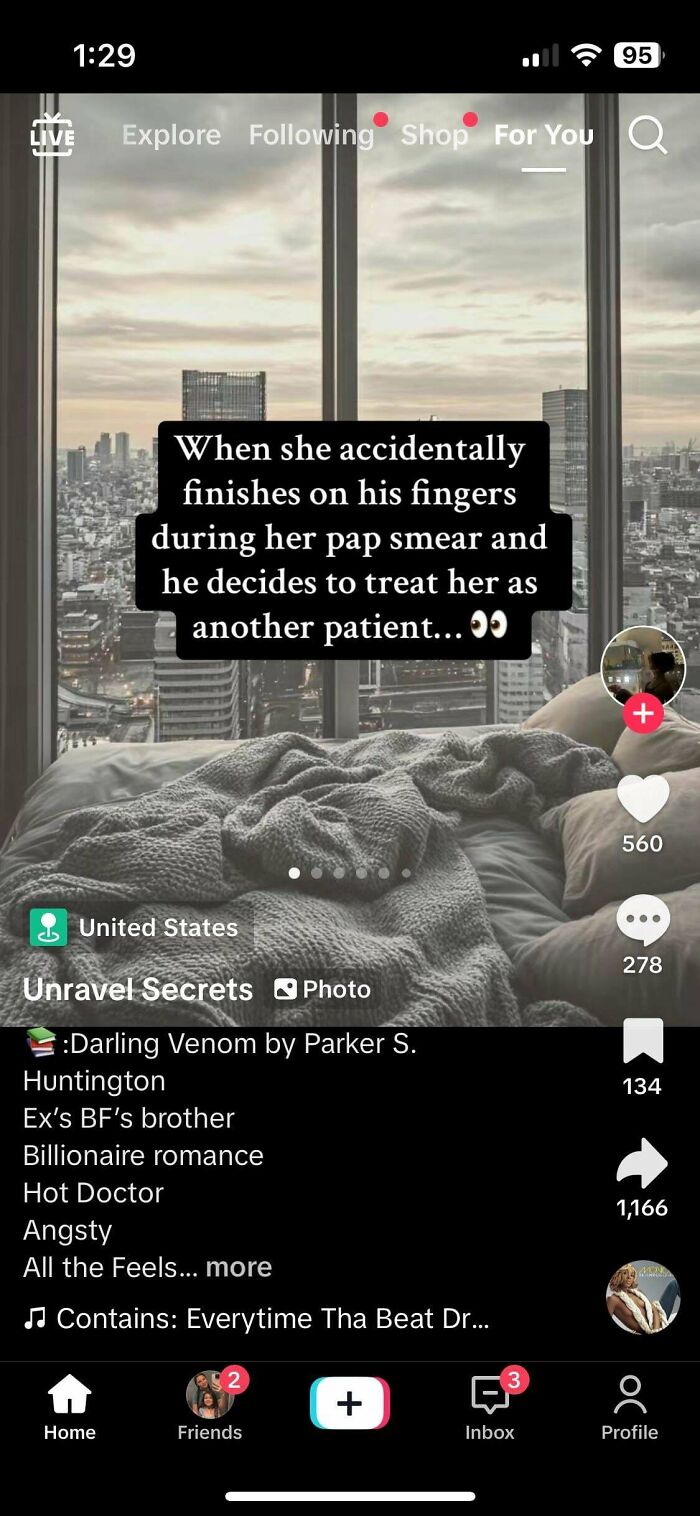Select the For You tab
The width and height of the screenshot is (700, 1516).
[x=543, y=135]
